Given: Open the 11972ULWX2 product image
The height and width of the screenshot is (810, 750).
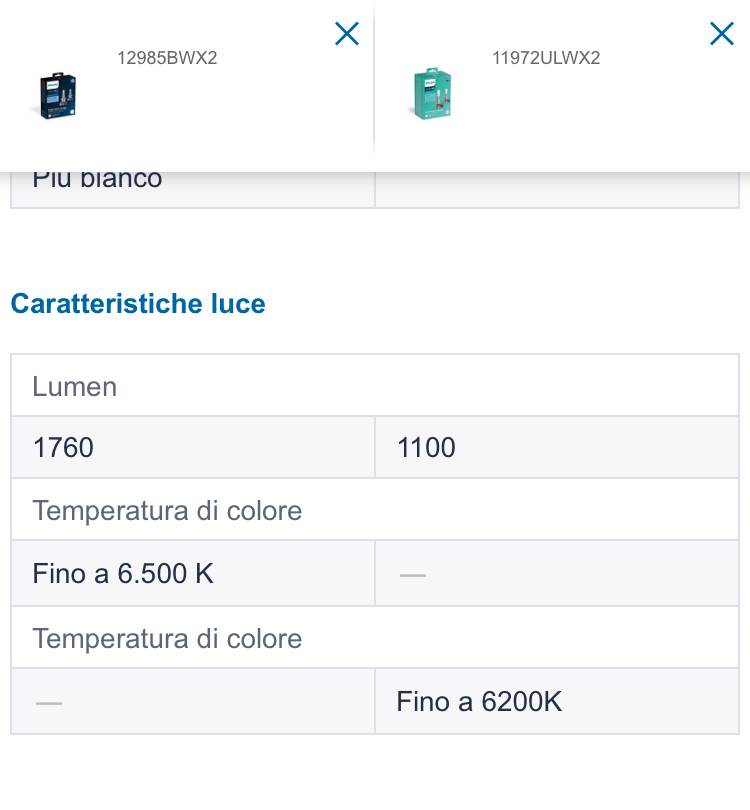Looking at the screenshot, I should click(432, 94).
